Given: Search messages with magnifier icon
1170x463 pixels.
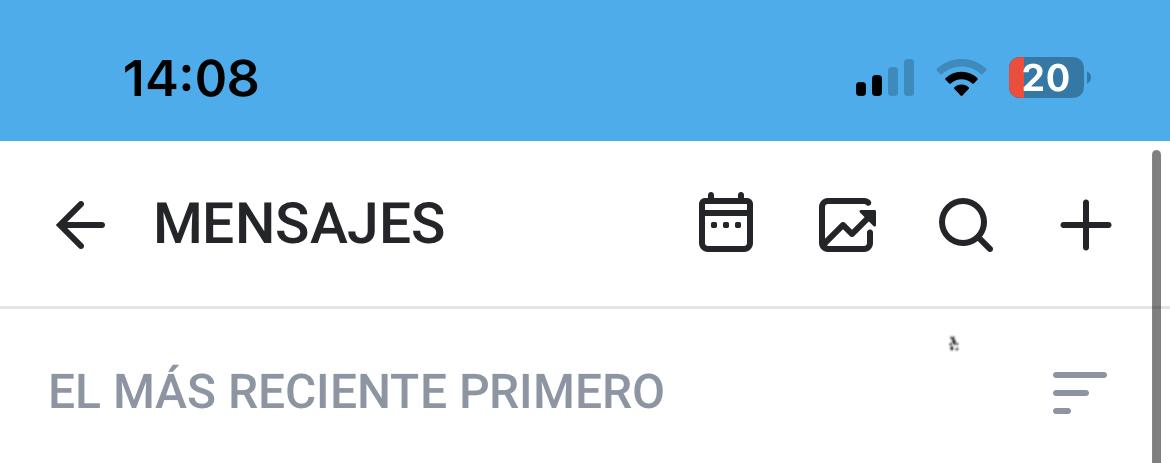Looking at the screenshot, I should [965, 224].
